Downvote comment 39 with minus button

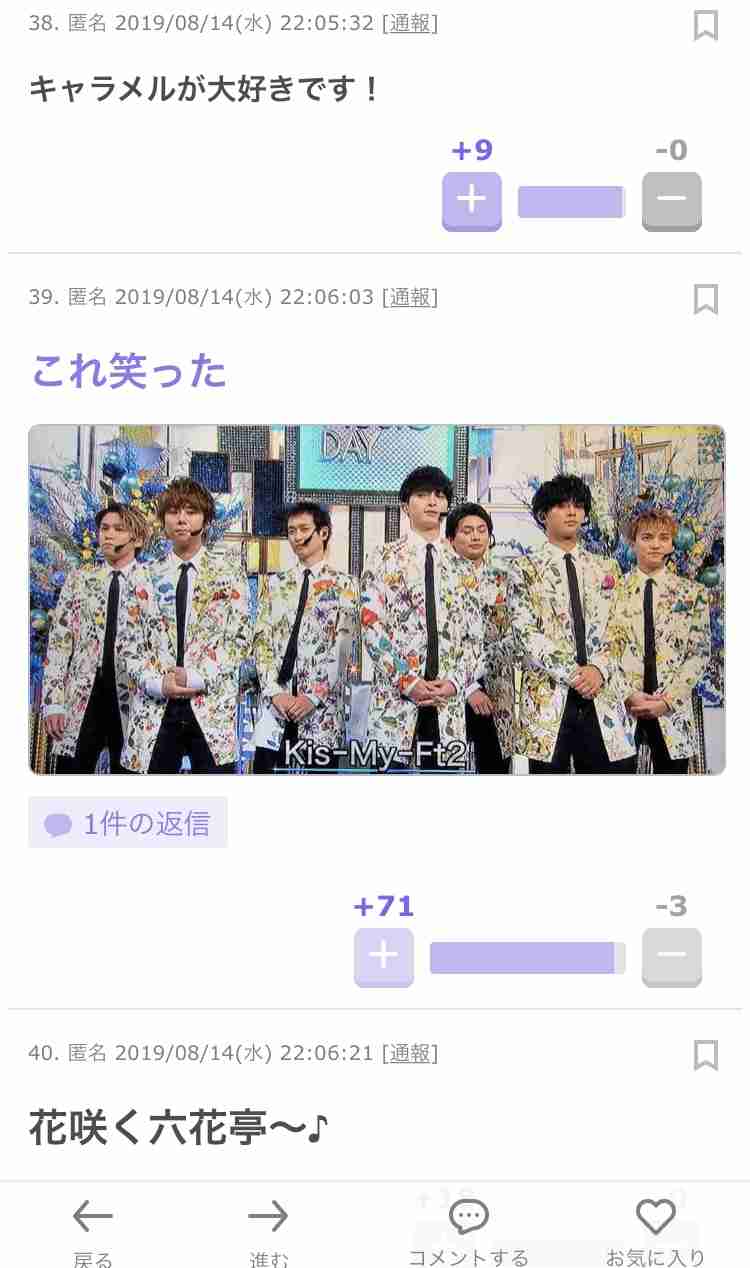(672, 957)
